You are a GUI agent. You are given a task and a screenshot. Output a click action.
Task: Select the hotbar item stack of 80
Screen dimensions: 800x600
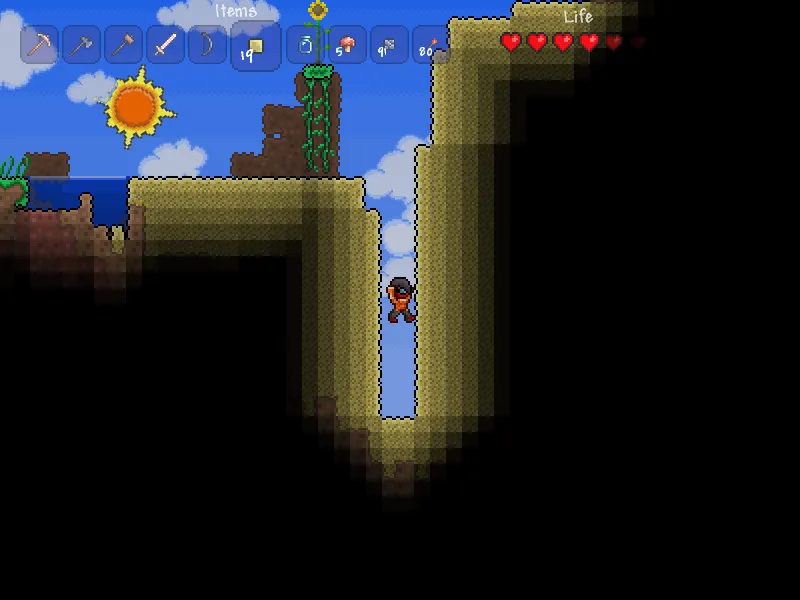click(429, 45)
